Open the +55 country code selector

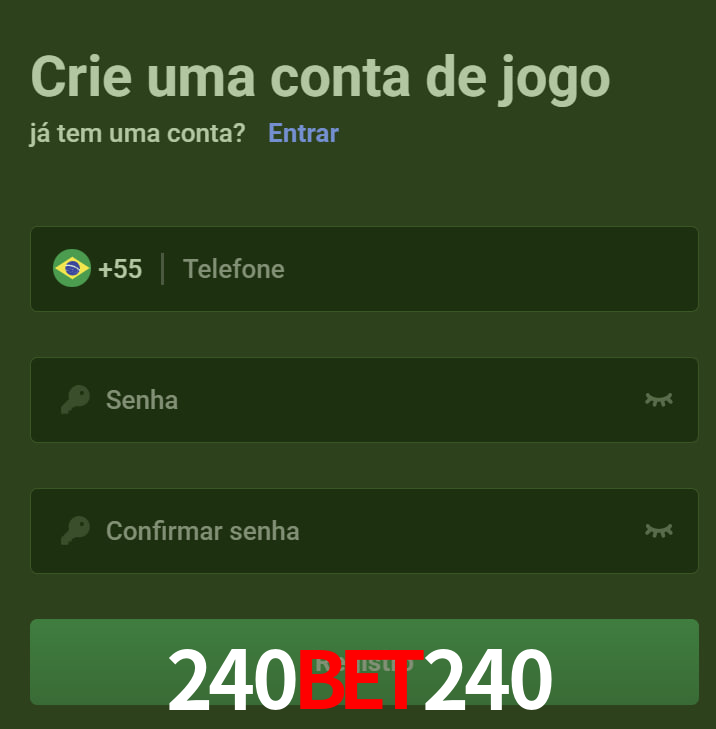pyautogui.click(x=98, y=269)
